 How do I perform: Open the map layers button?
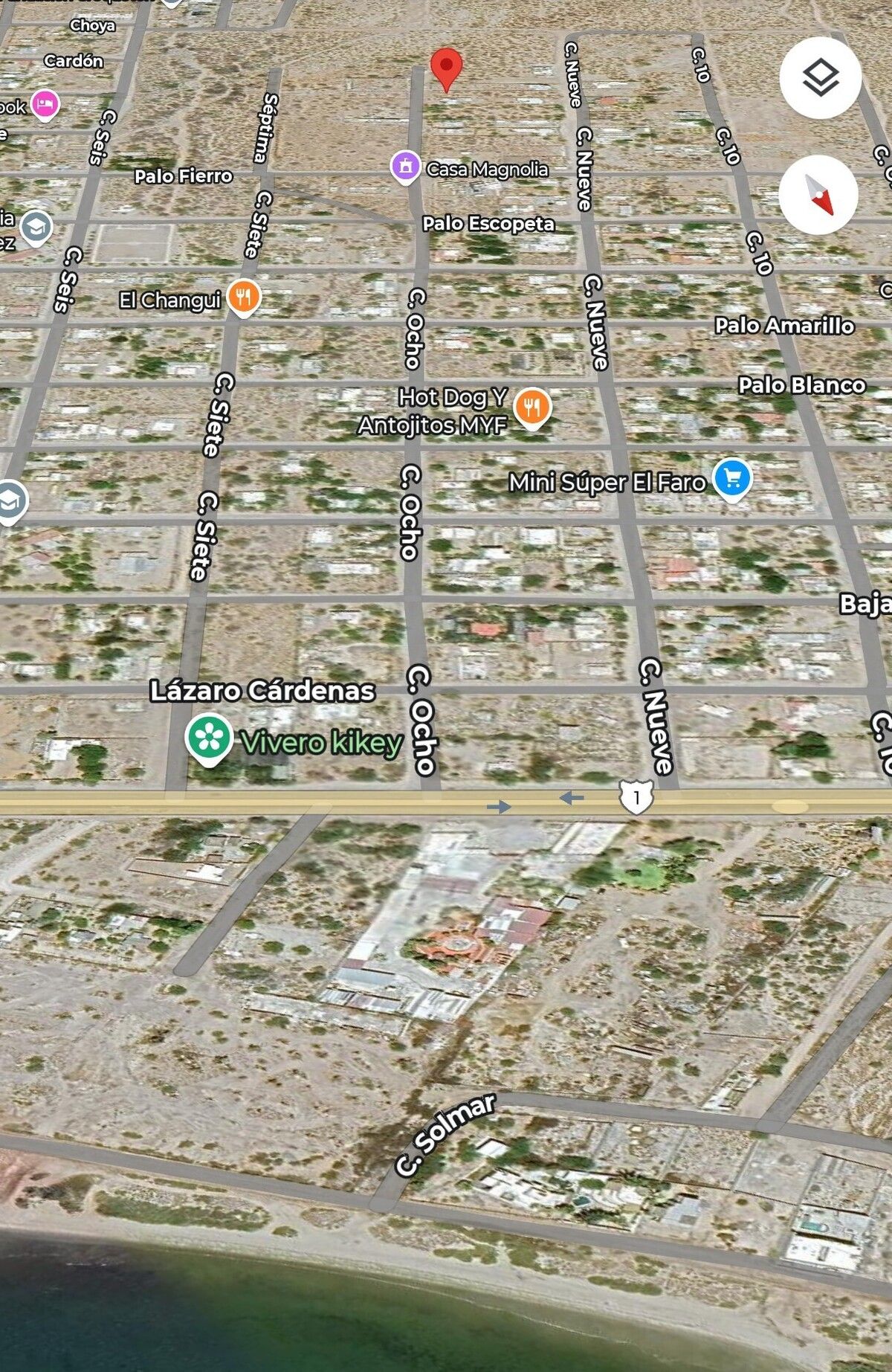tap(820, 77)
